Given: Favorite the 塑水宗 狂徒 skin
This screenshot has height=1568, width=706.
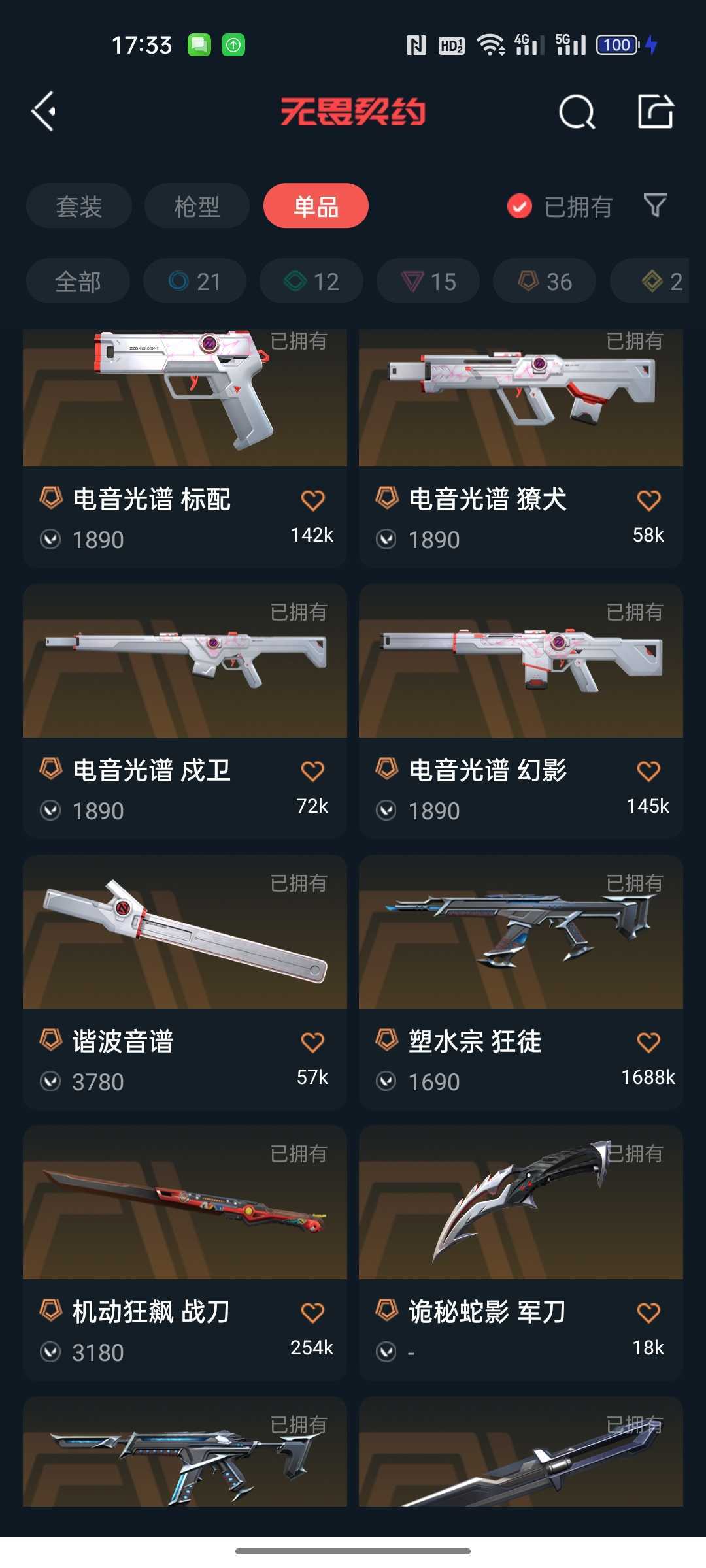Looking at the screenshot, I should tap(648, 1042).
